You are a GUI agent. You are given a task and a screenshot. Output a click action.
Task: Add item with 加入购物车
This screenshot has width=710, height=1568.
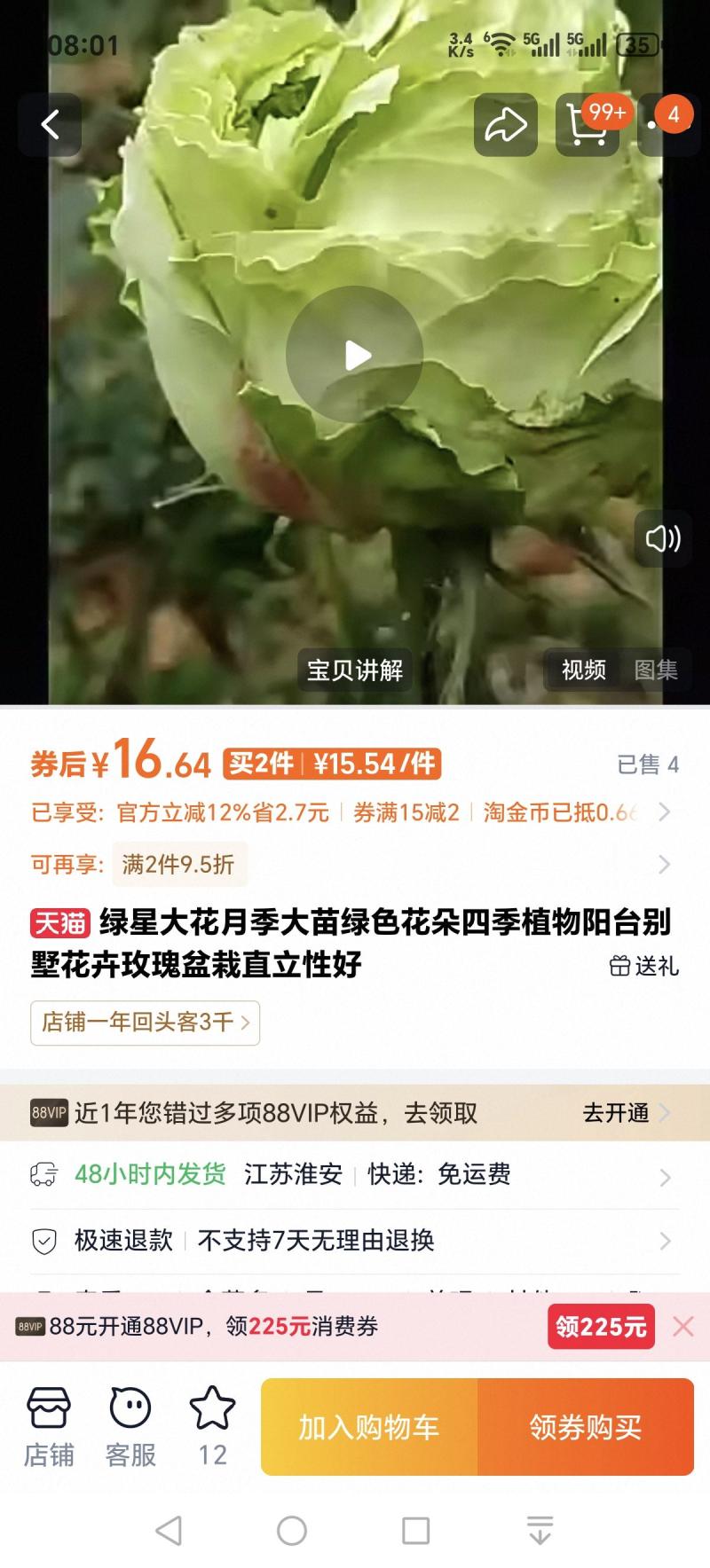click(x=369, y=1427)
